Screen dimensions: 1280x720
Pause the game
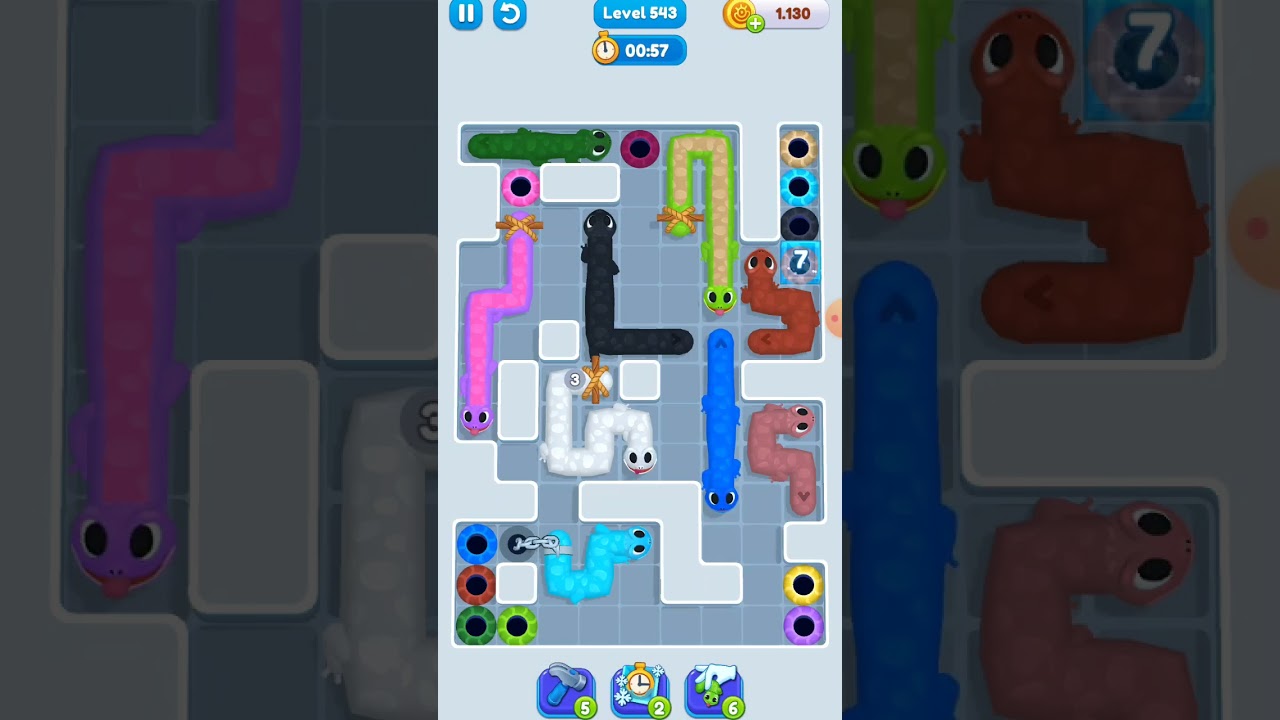pyautogui.click(x=465, y=14)
